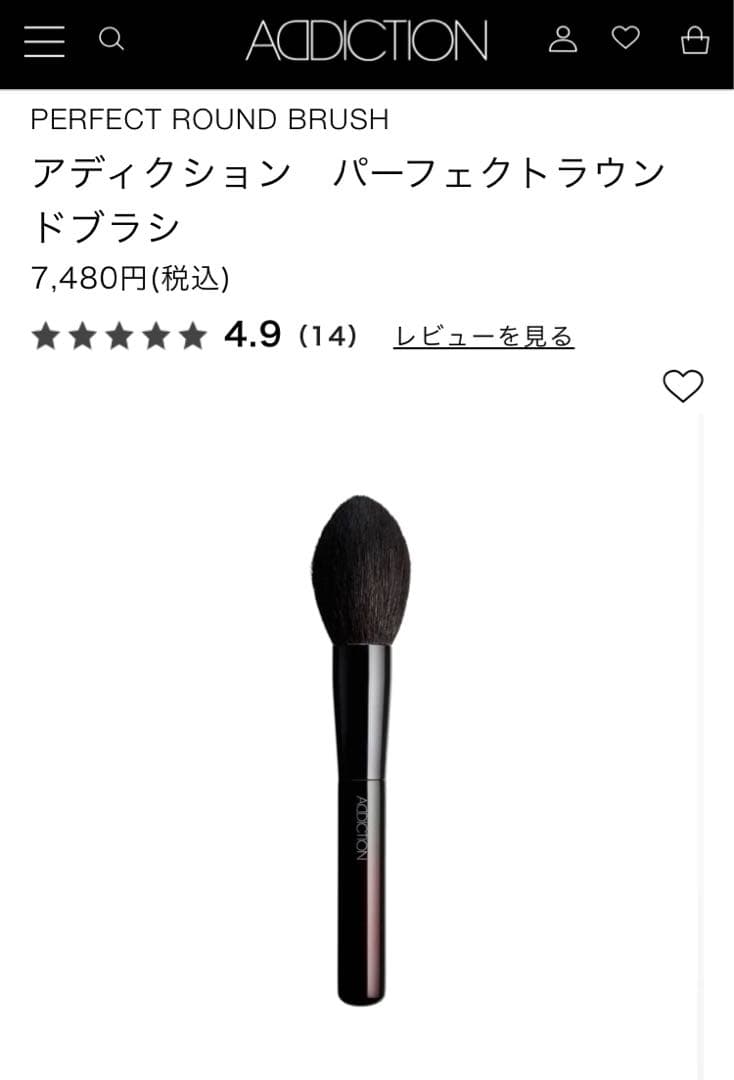The image size is (734, 1080).
Task: Click the (14) review count
Action: click(332, 337)
